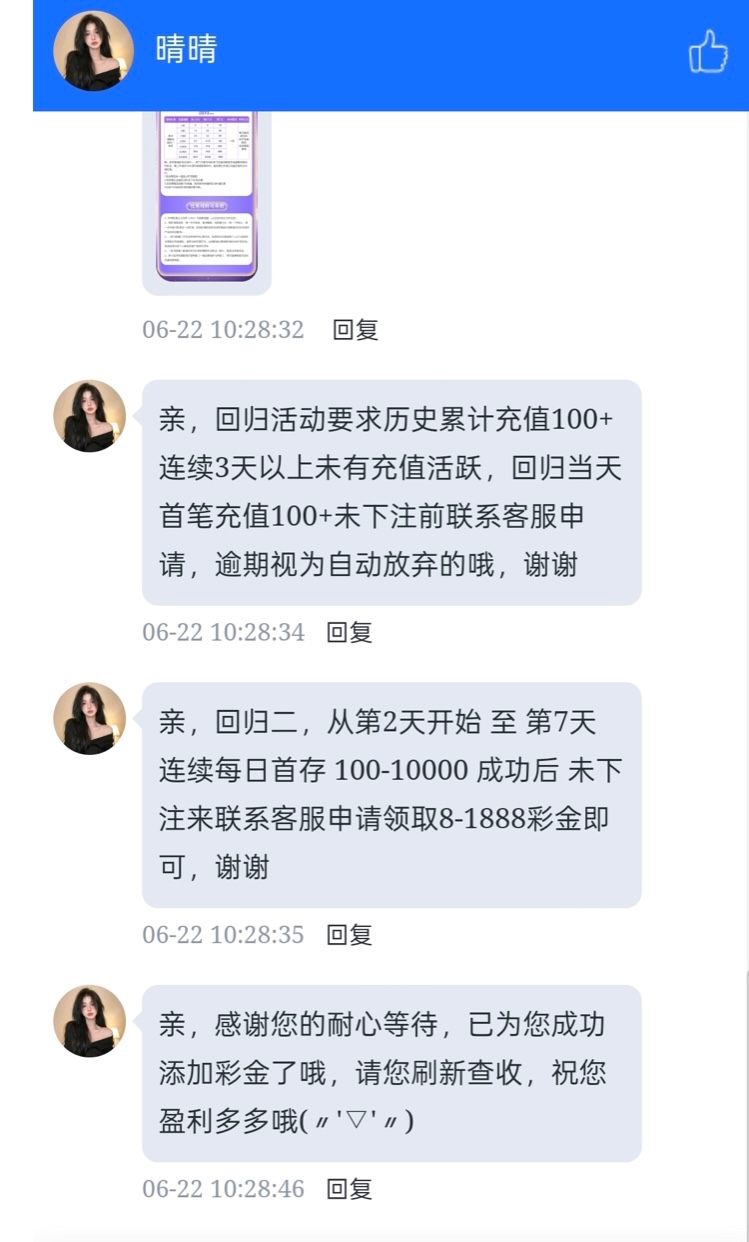Open 晴晴's avatar in the header
Screen dimensions: 749x1242
click(93, 51)
